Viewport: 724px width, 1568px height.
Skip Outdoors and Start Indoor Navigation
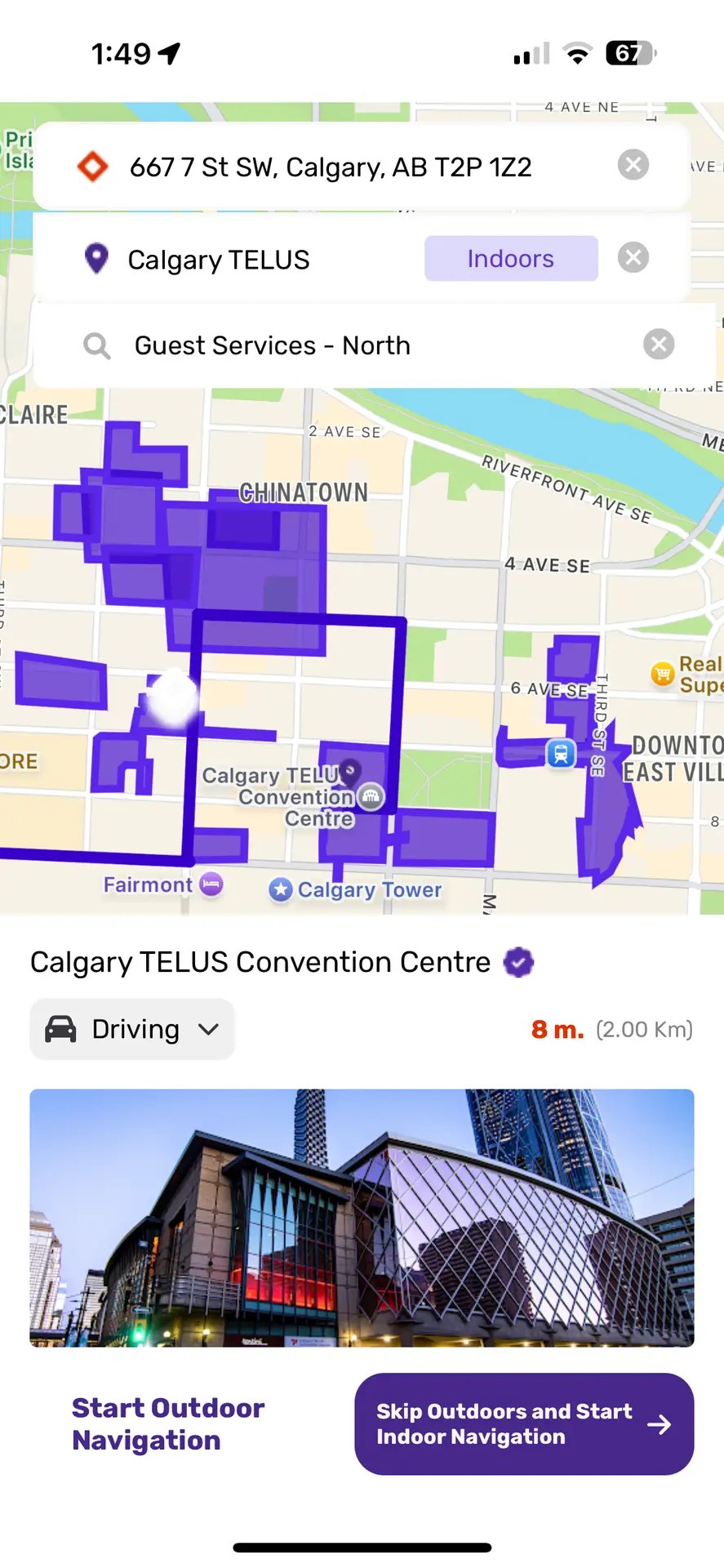click(x=523, y=1423)
